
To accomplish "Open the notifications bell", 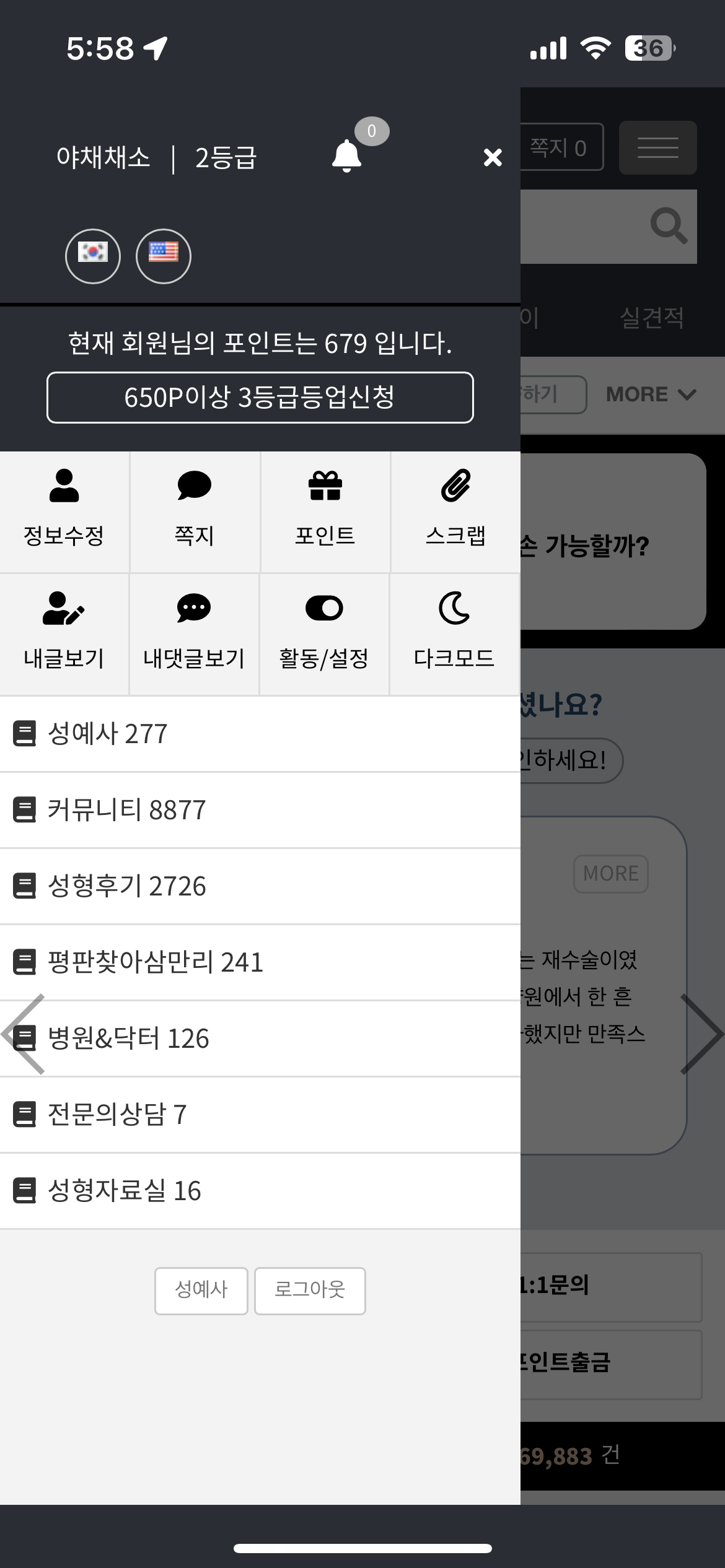I will pos(347,156).
